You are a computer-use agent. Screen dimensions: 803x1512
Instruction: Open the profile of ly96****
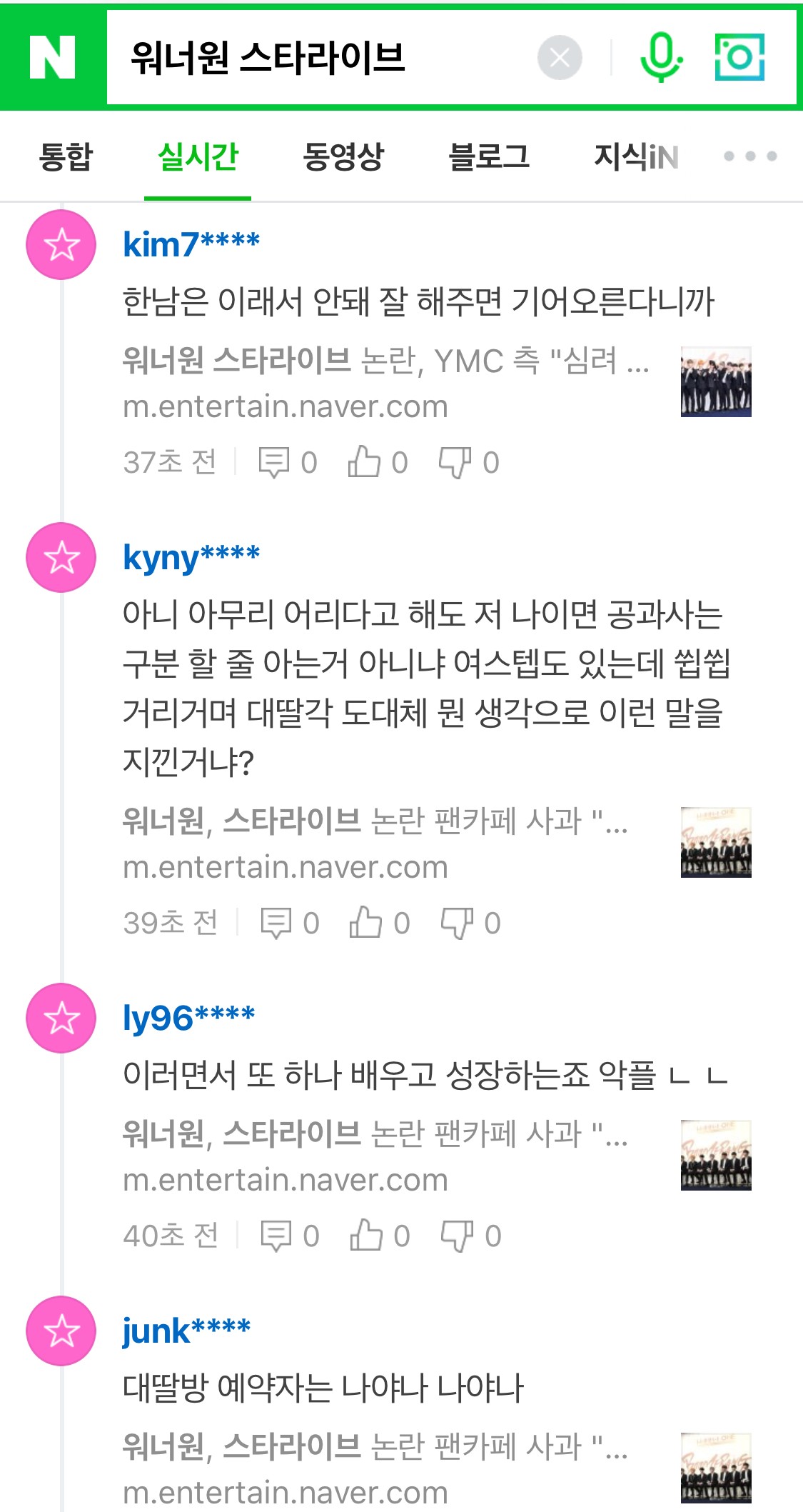(x=188, y=1018)
